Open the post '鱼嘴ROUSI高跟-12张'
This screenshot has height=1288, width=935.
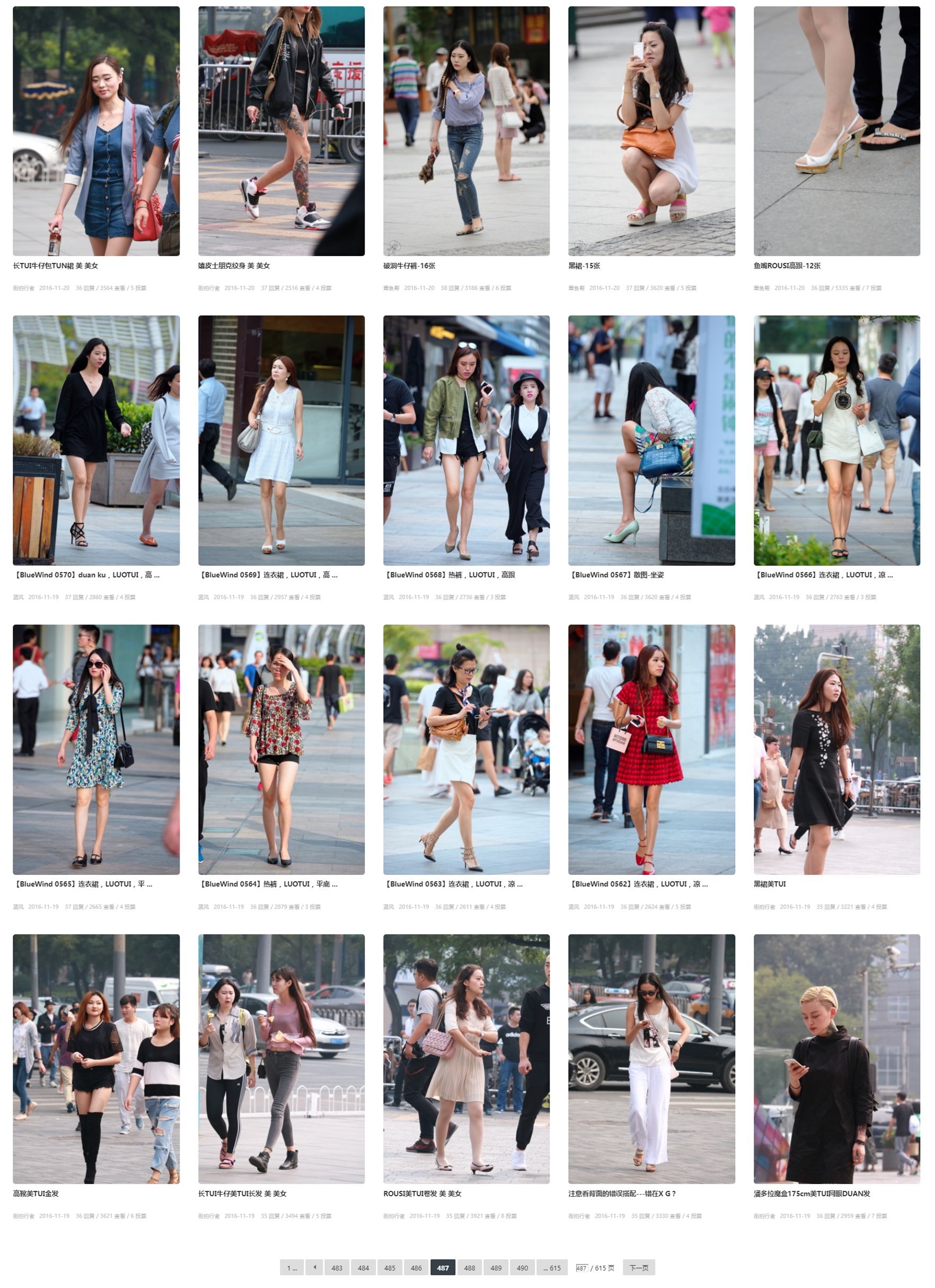787,266
